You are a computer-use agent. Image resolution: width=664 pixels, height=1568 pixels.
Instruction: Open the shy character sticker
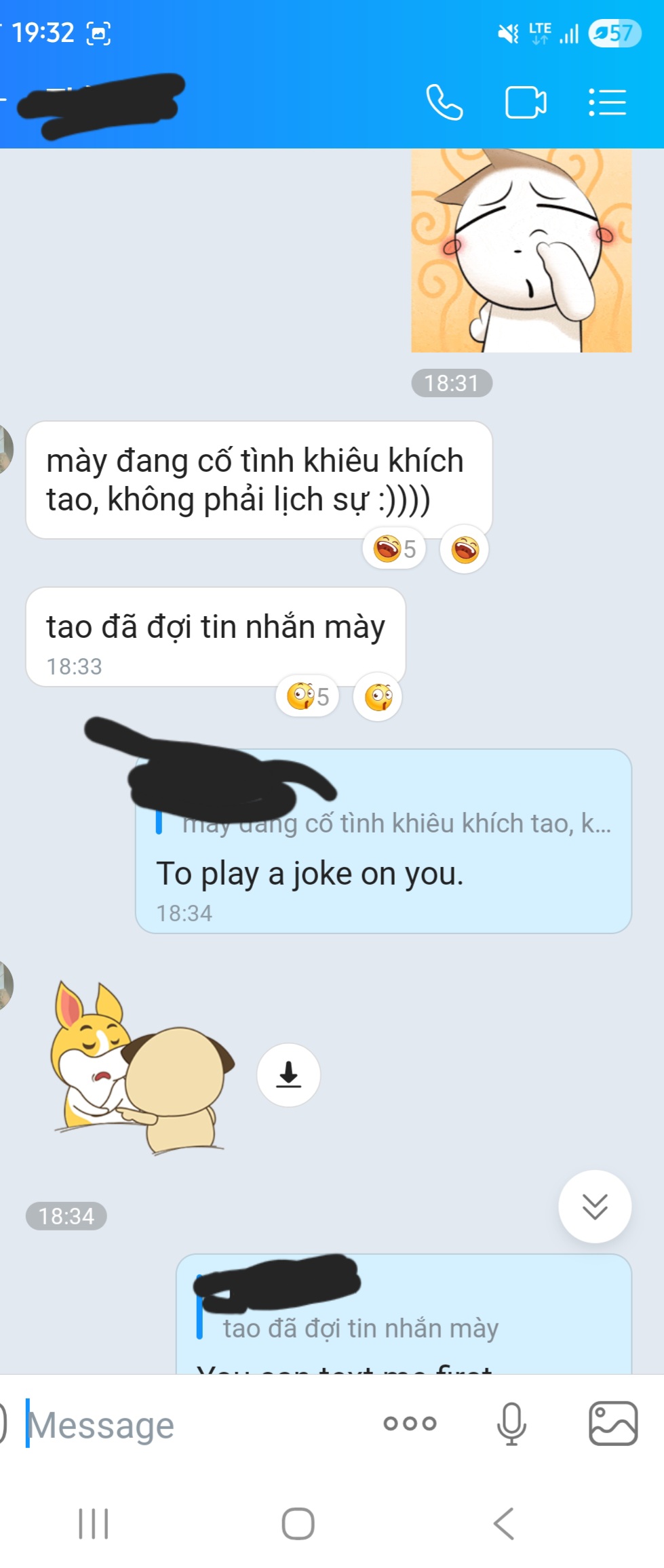[x=521, y=251]
